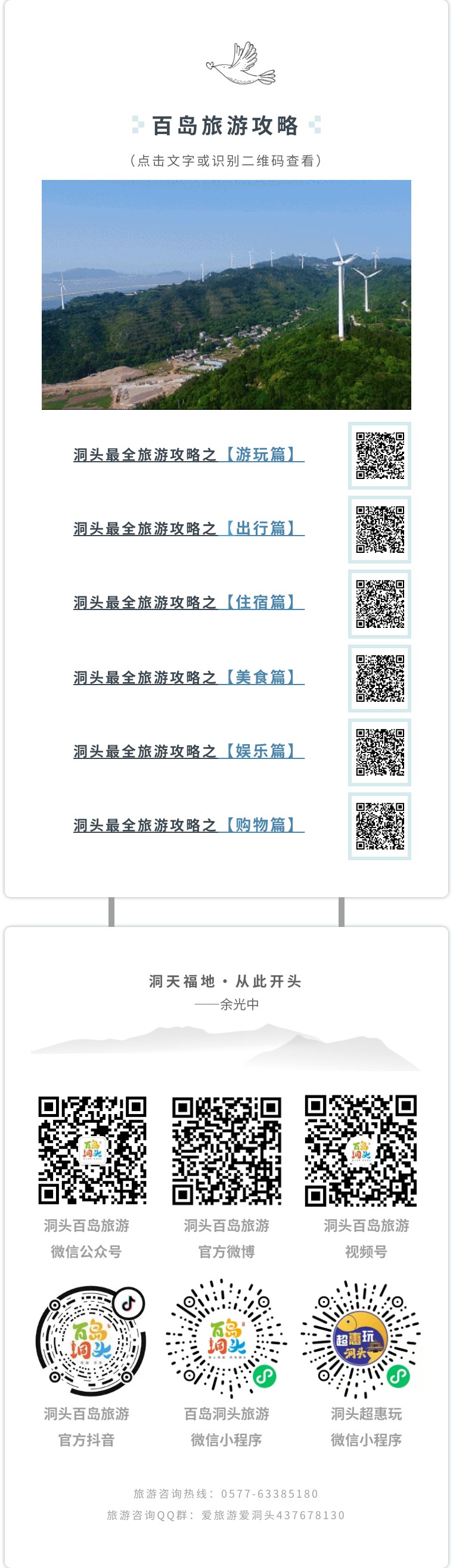Open the 美食篇 food guide link

click(x=189, y=677)
